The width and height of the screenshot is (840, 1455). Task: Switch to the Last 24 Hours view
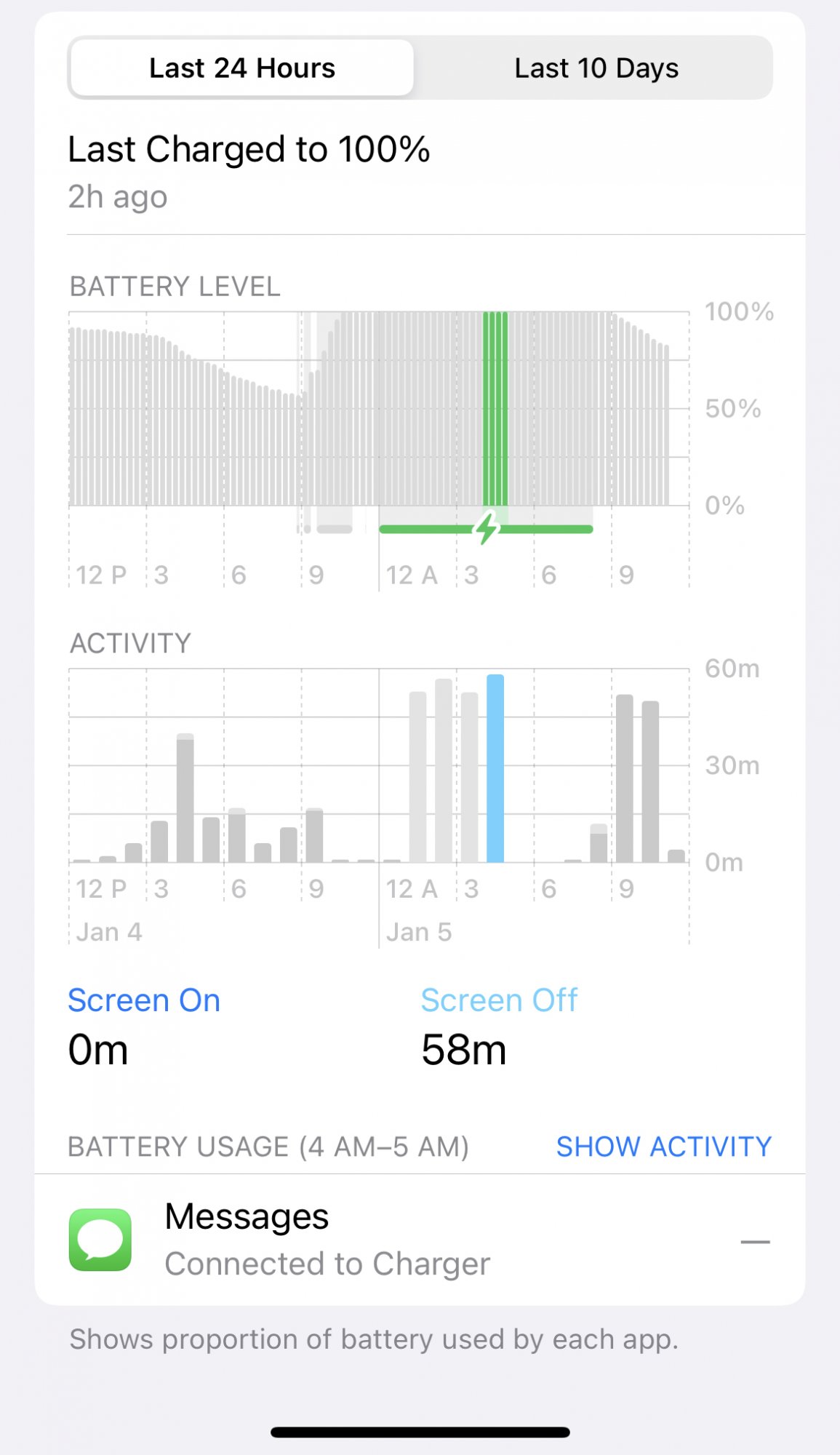pyautogui.click(x=242, y=68)
